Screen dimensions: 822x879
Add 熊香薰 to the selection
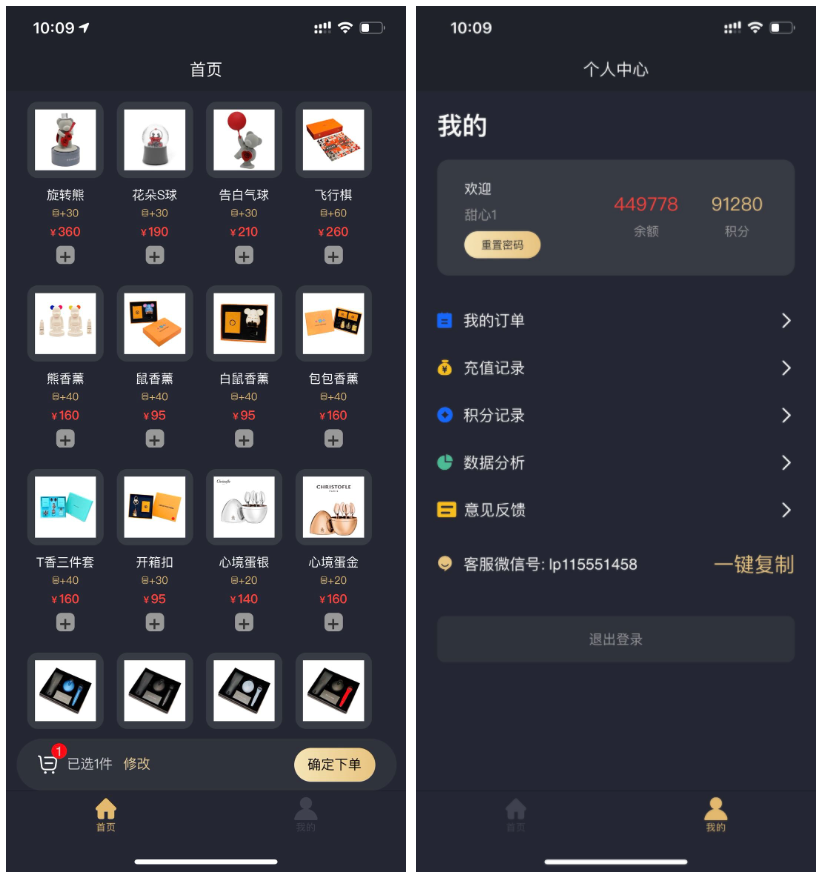65,439
